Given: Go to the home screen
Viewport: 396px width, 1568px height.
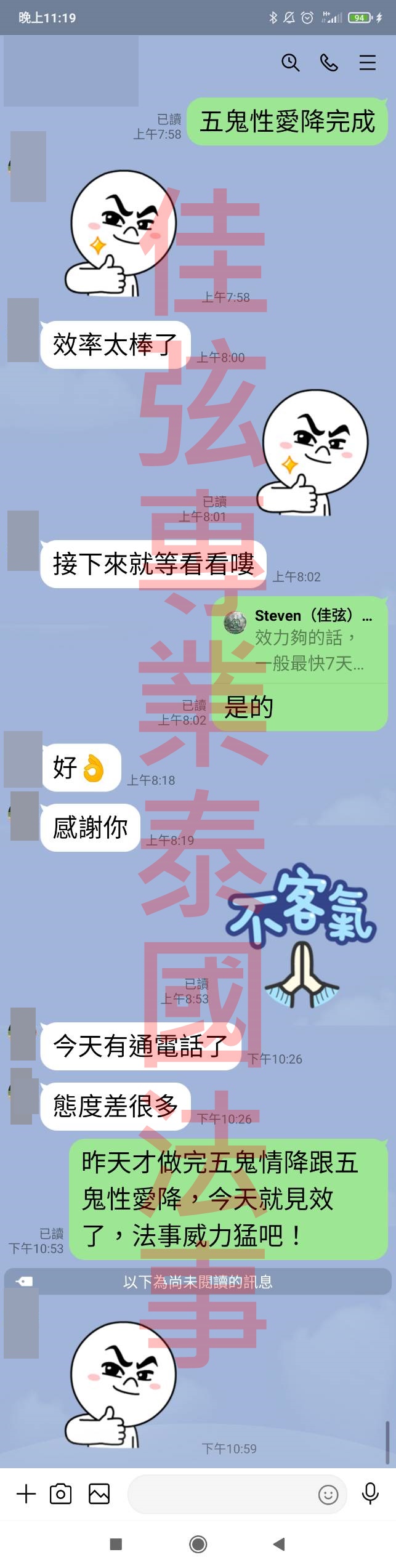Looking at the screenshot, I should (198, 1543).
